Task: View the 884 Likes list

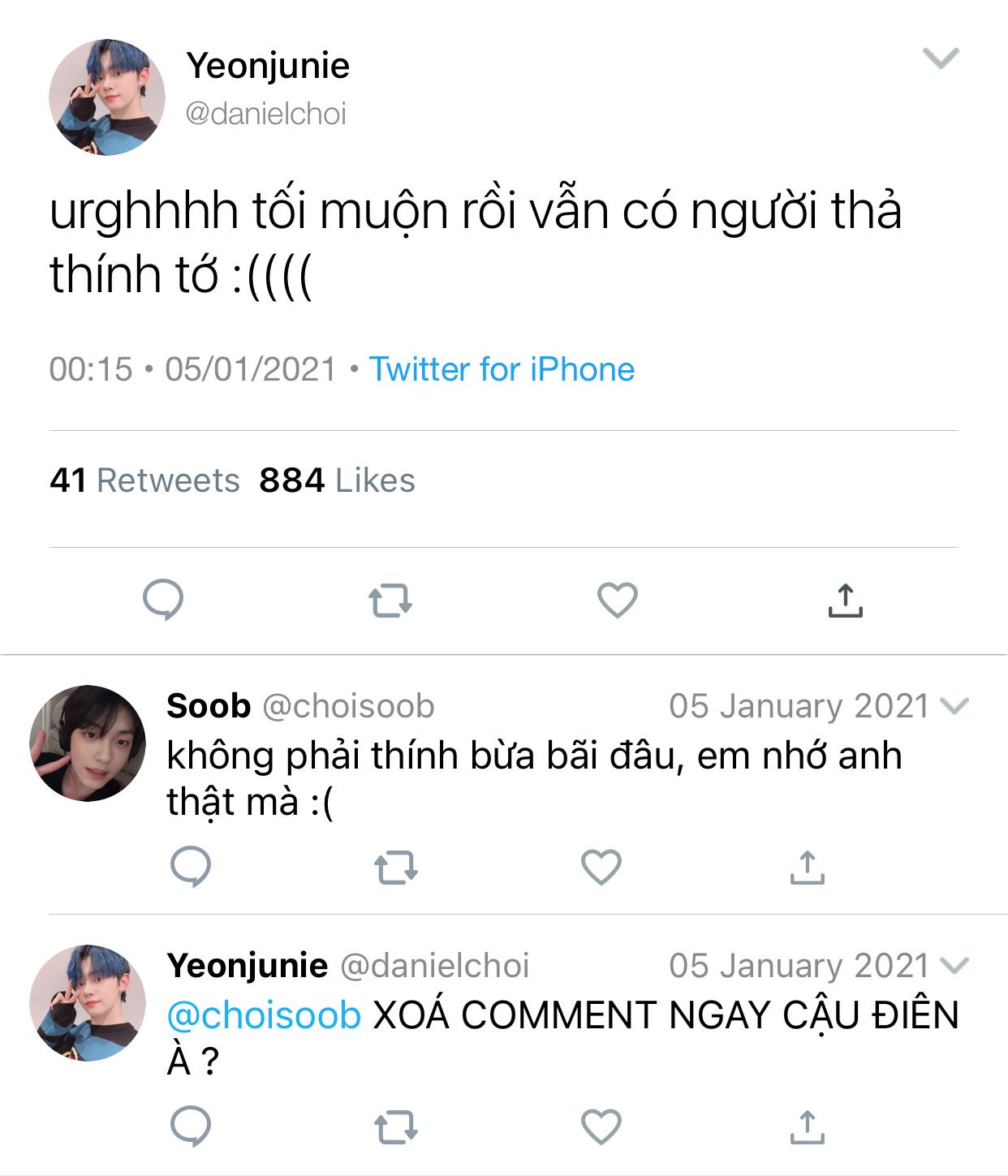Action: [337, 480]
